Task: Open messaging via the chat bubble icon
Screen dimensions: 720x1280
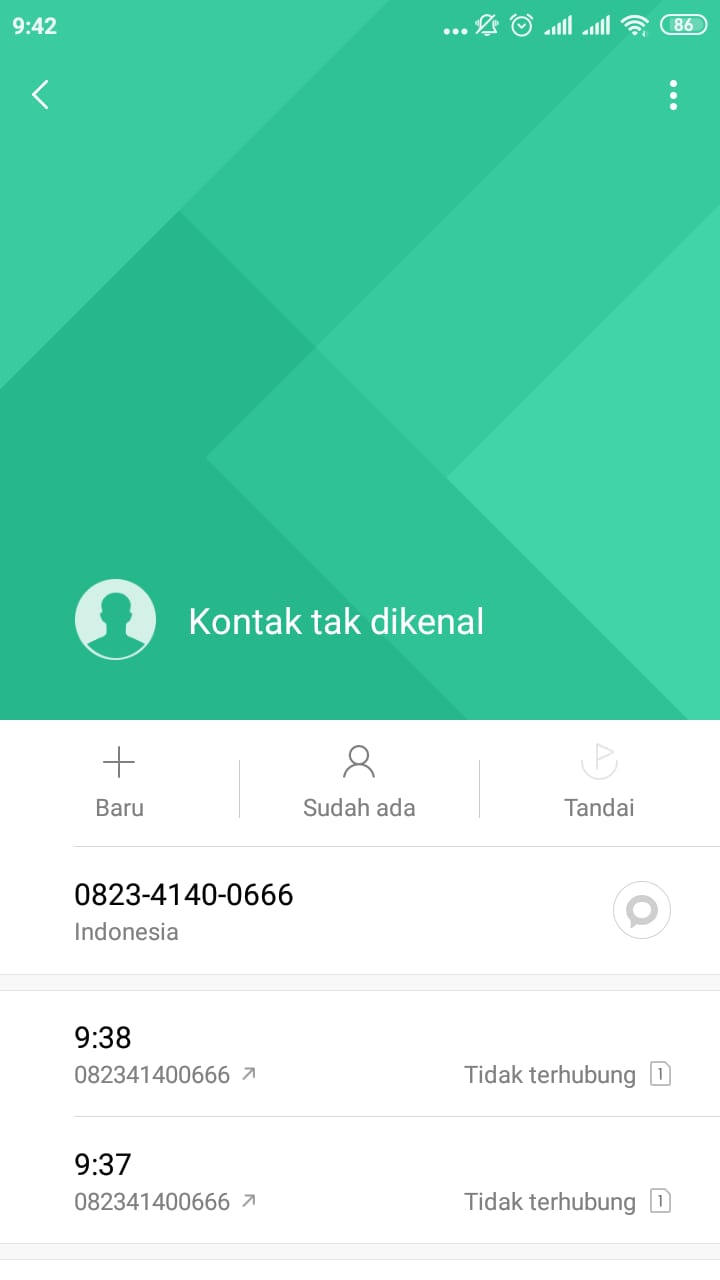Action: click(x=641, y=910)
